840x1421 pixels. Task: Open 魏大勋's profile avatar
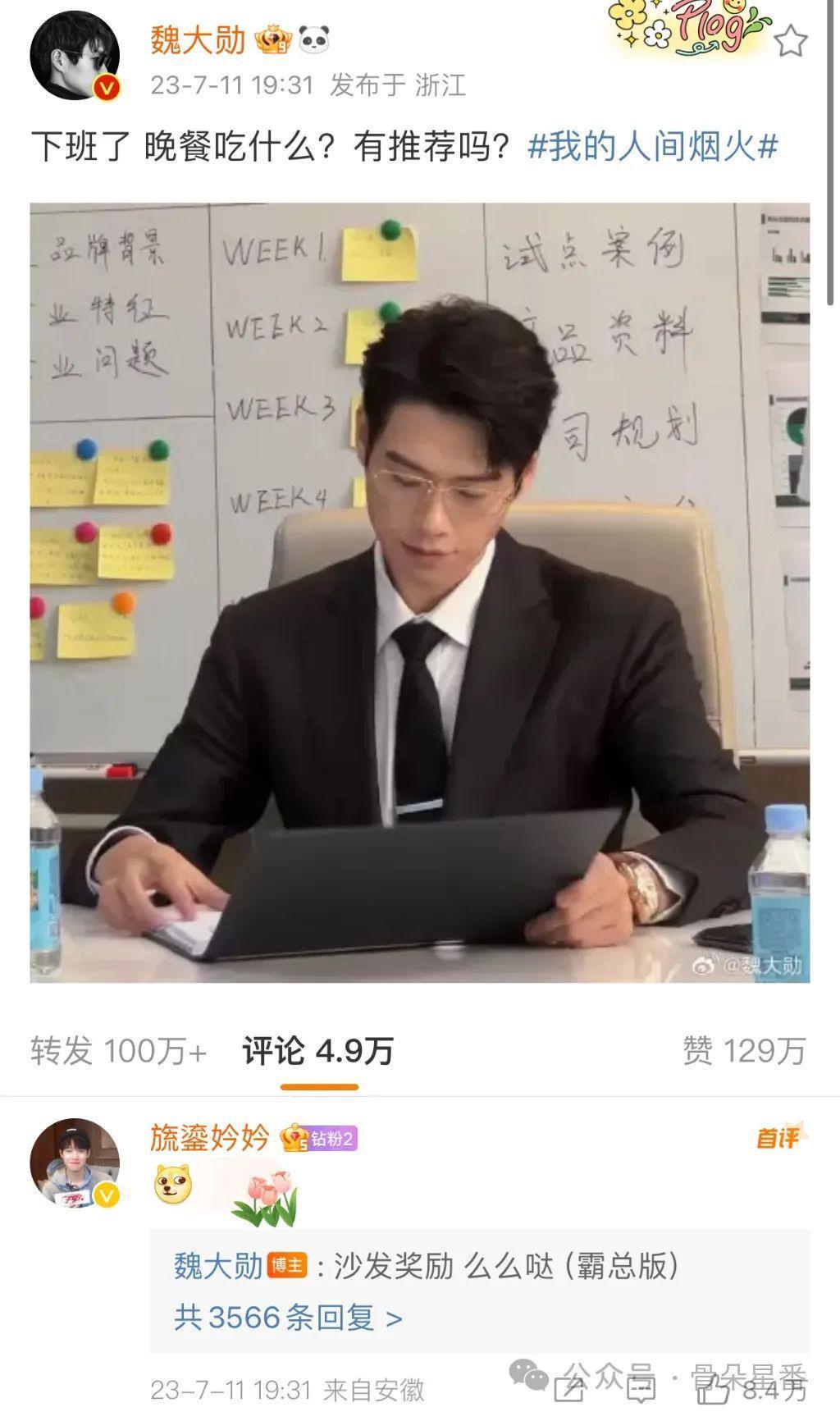[x=75, y=56]
